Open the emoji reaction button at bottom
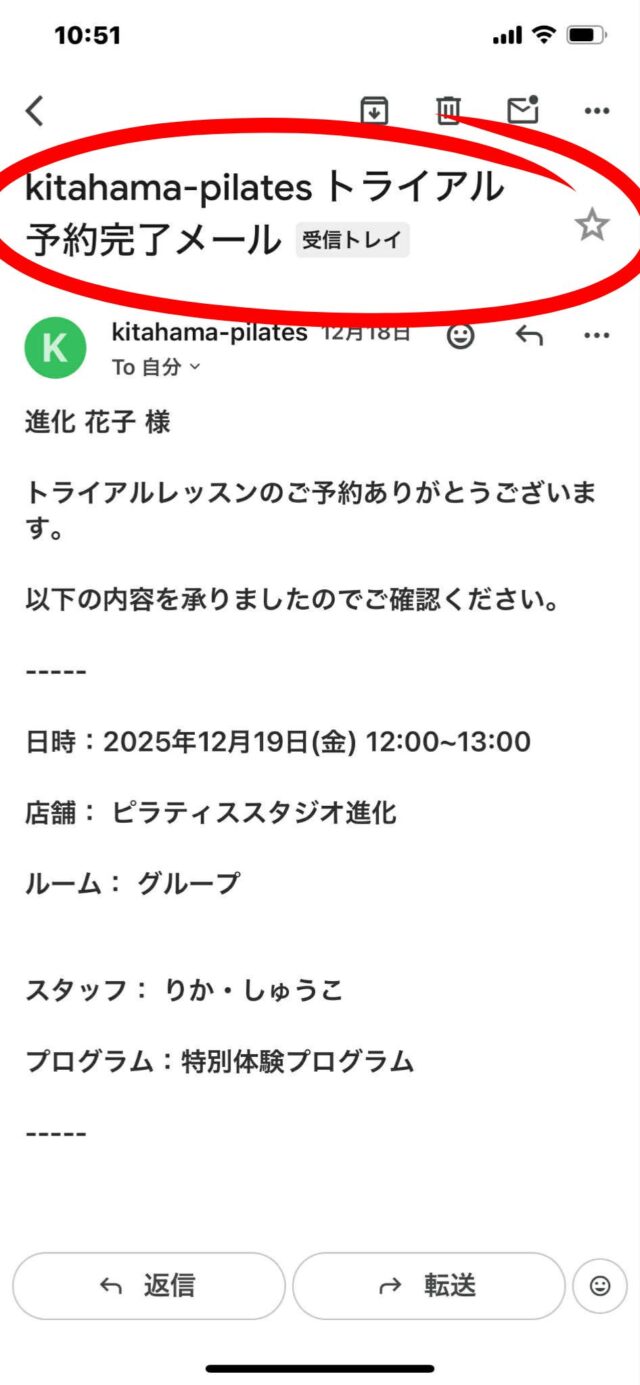This screenshot has width=640, height=1385. [x=600, y=1286]
